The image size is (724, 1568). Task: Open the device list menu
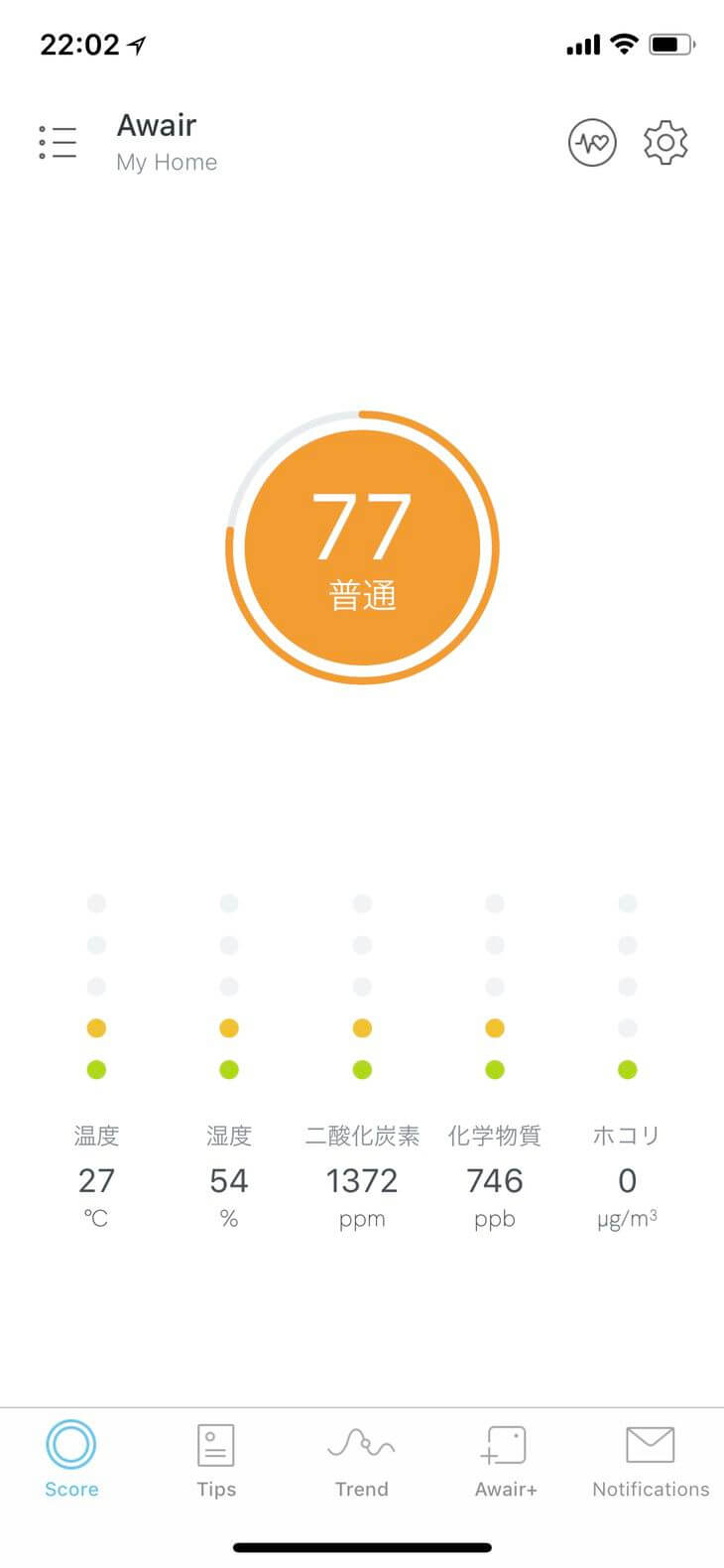(x=58, y=143)
